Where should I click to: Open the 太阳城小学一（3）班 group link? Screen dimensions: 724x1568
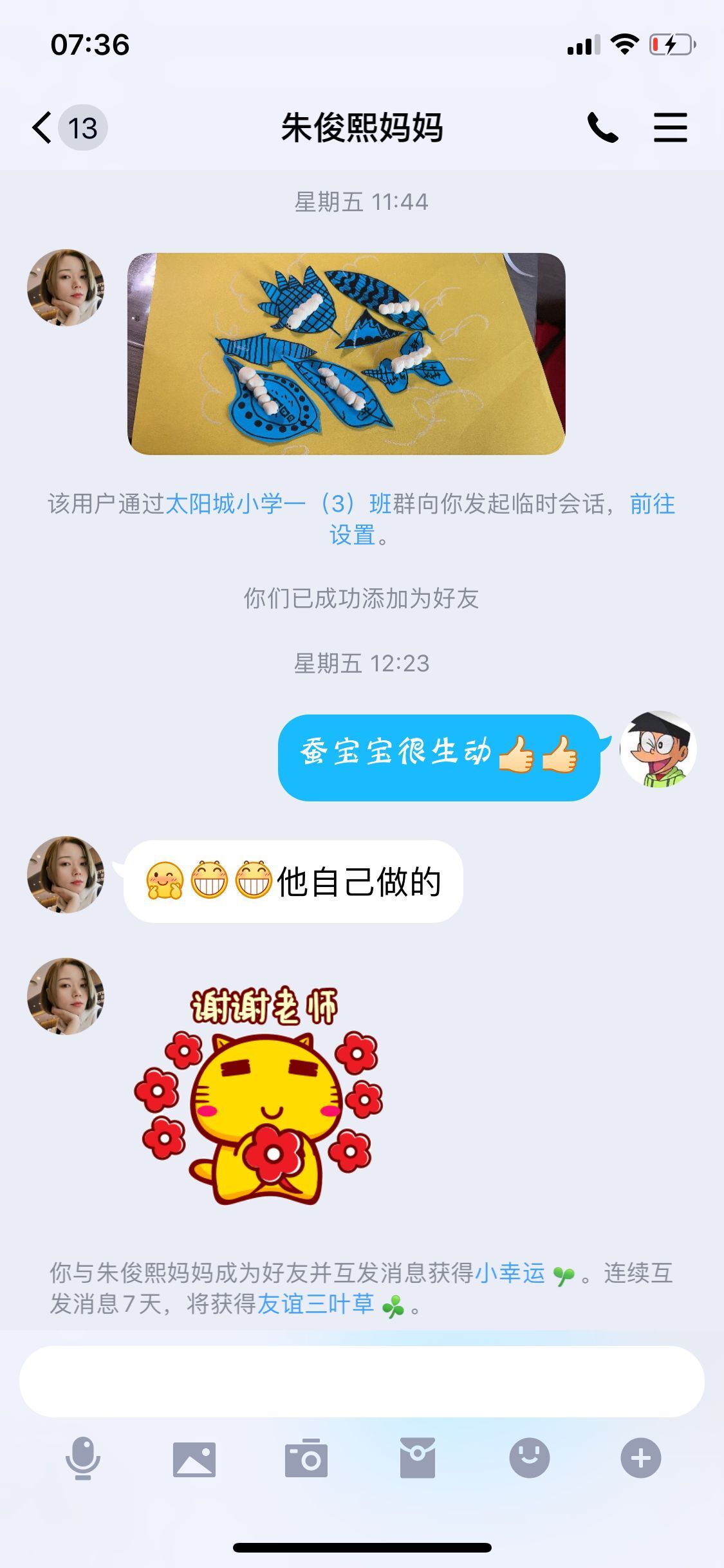point(278,504)
